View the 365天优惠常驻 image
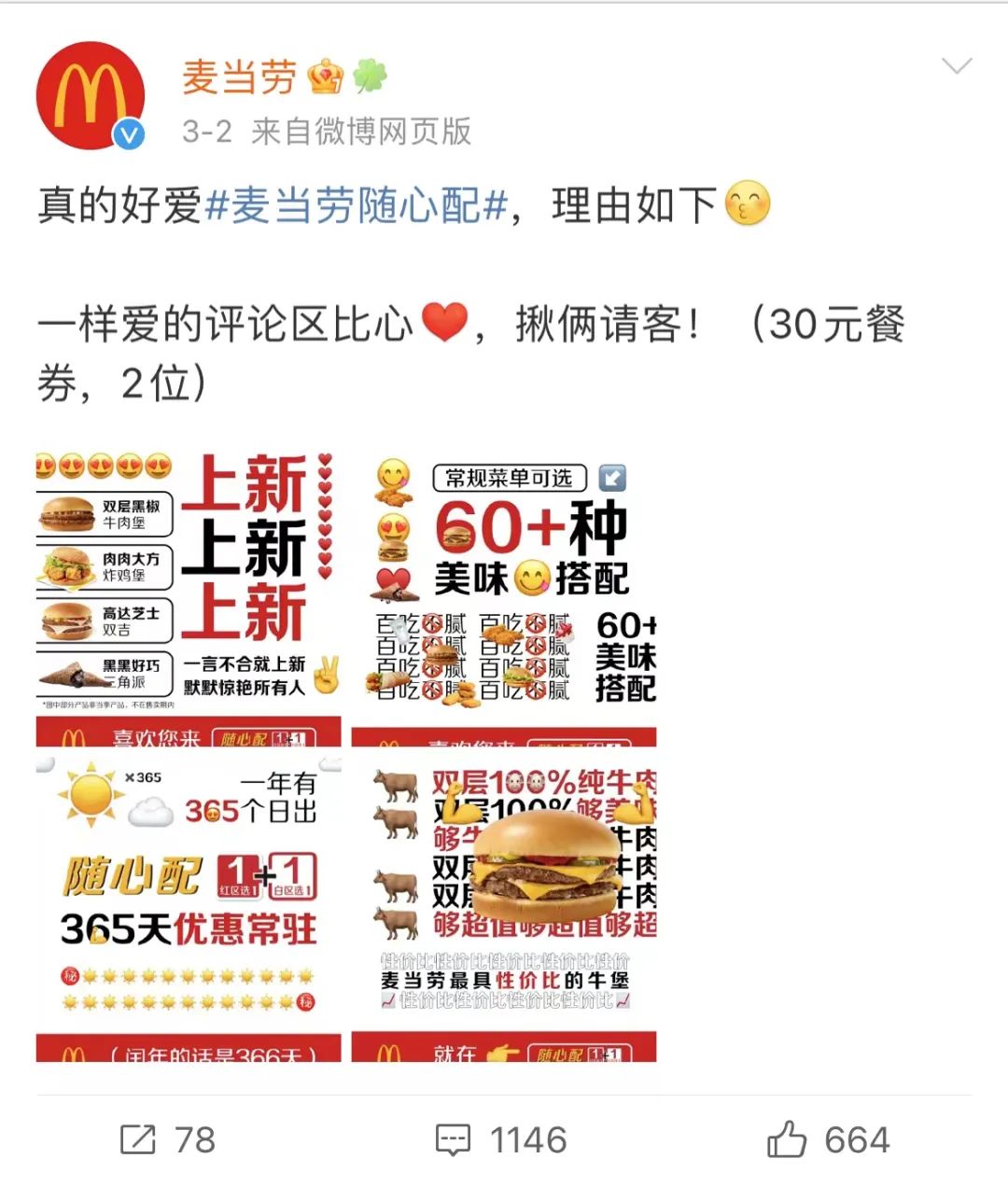Screen dimensions: 1008x1186 coord(189,906)
